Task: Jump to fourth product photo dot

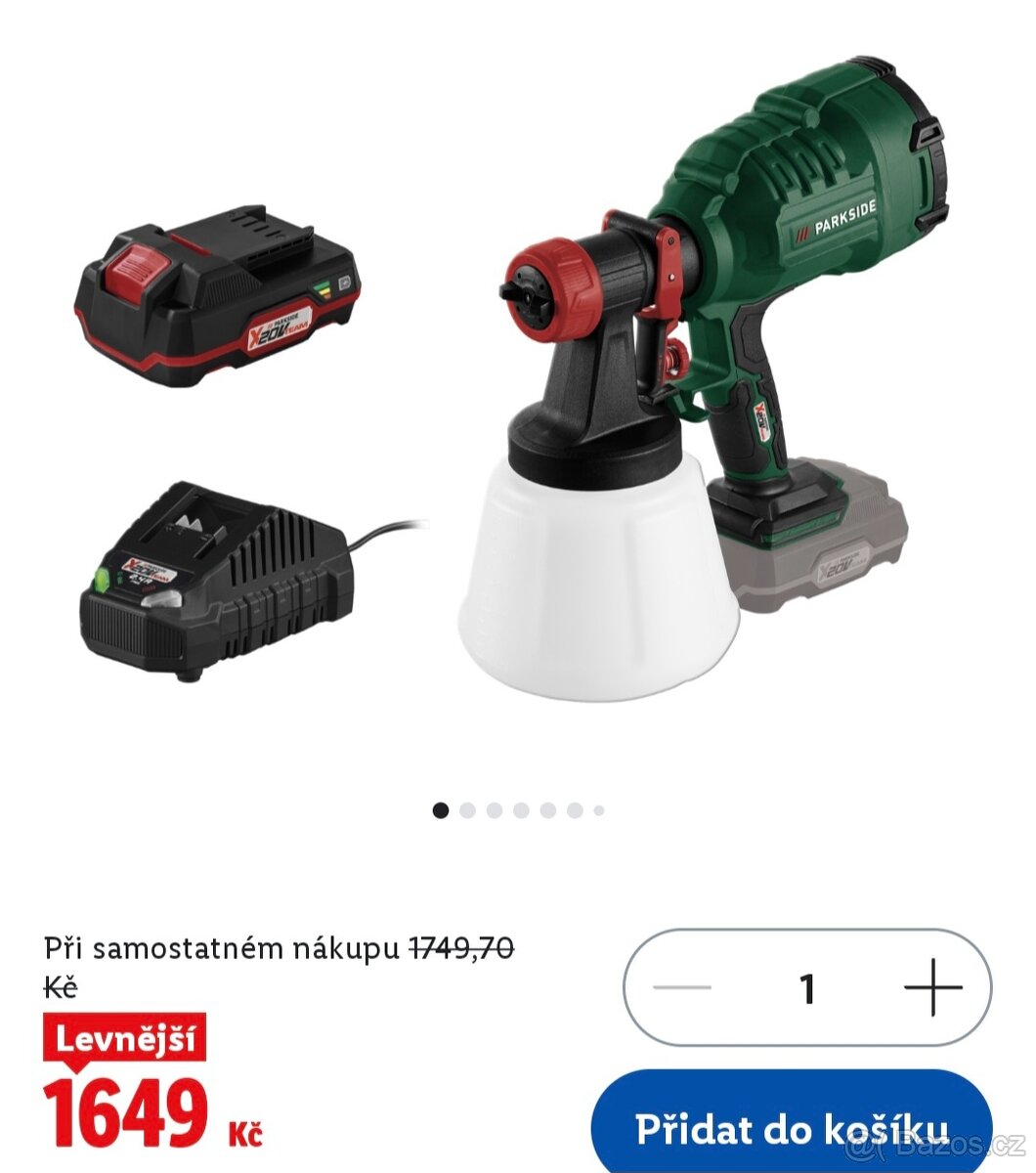Action: (x=519, y=809)
